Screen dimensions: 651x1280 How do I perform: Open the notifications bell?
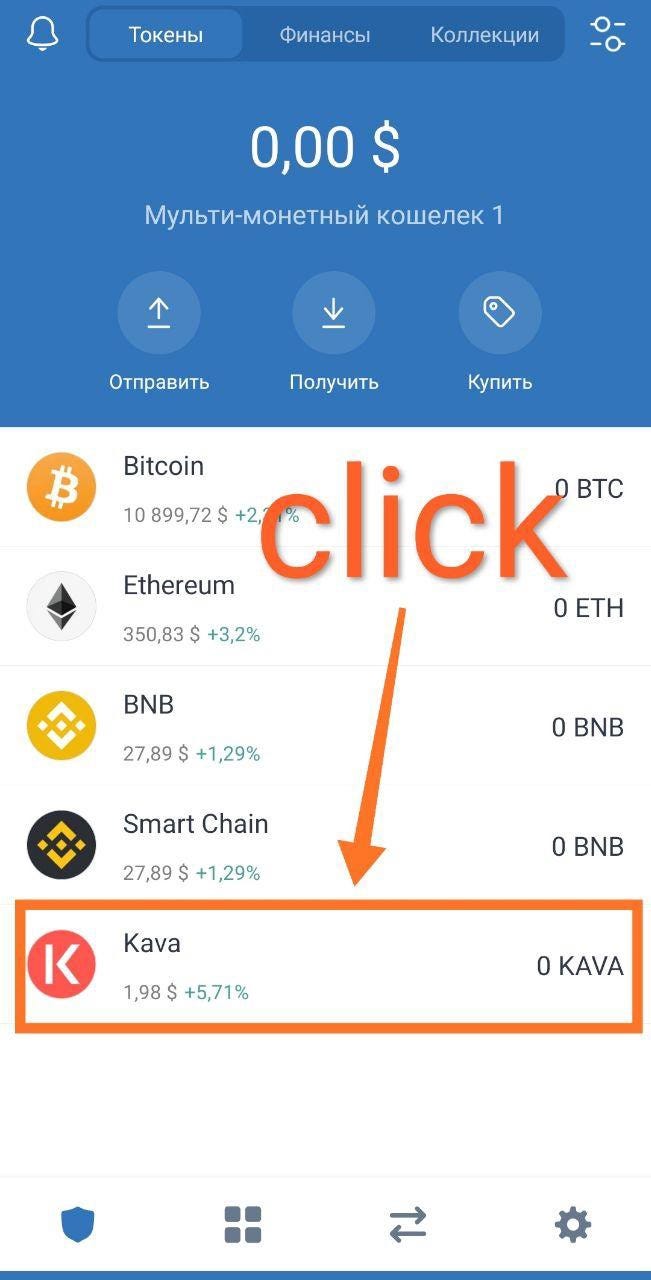point(41,33)
